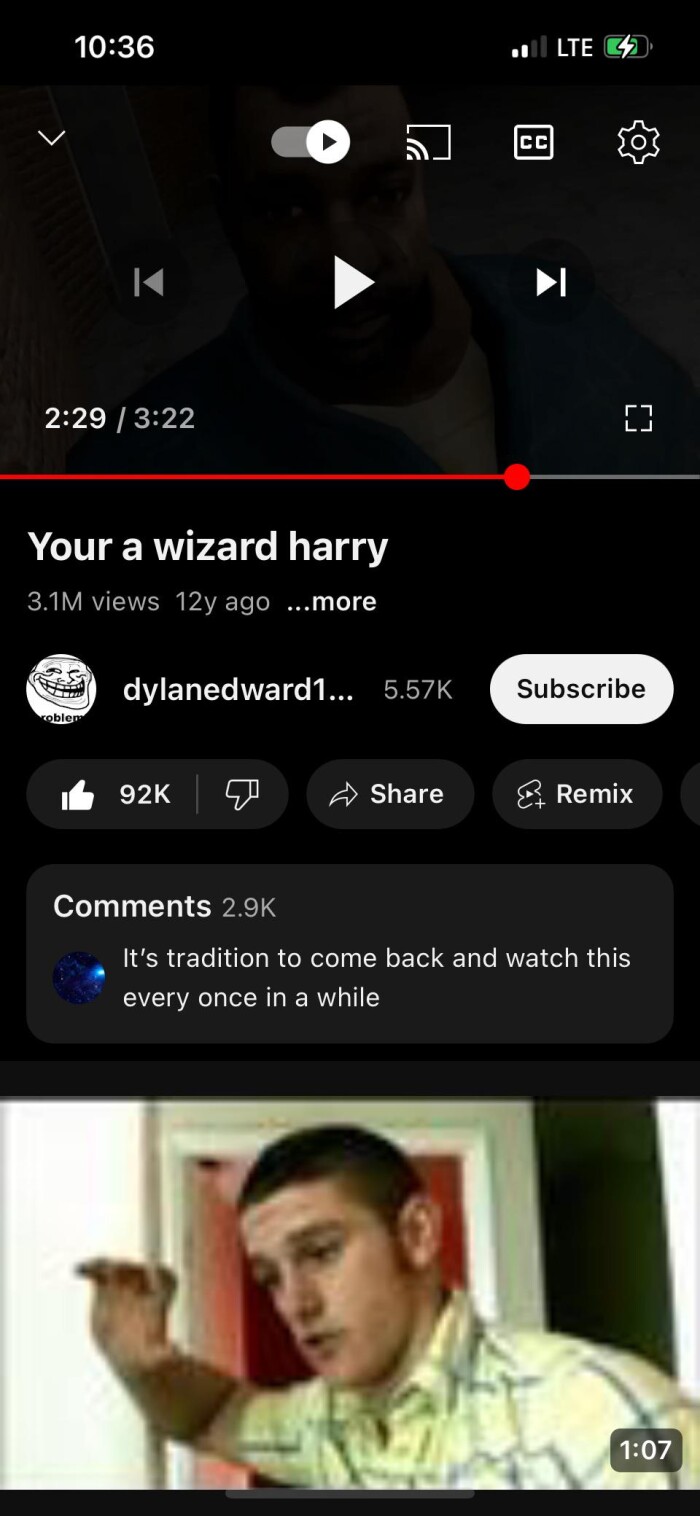Skip to the previous video
The height and width of the screenshot is (1516, 700).
pyautogui.click(x=148, y=282)
